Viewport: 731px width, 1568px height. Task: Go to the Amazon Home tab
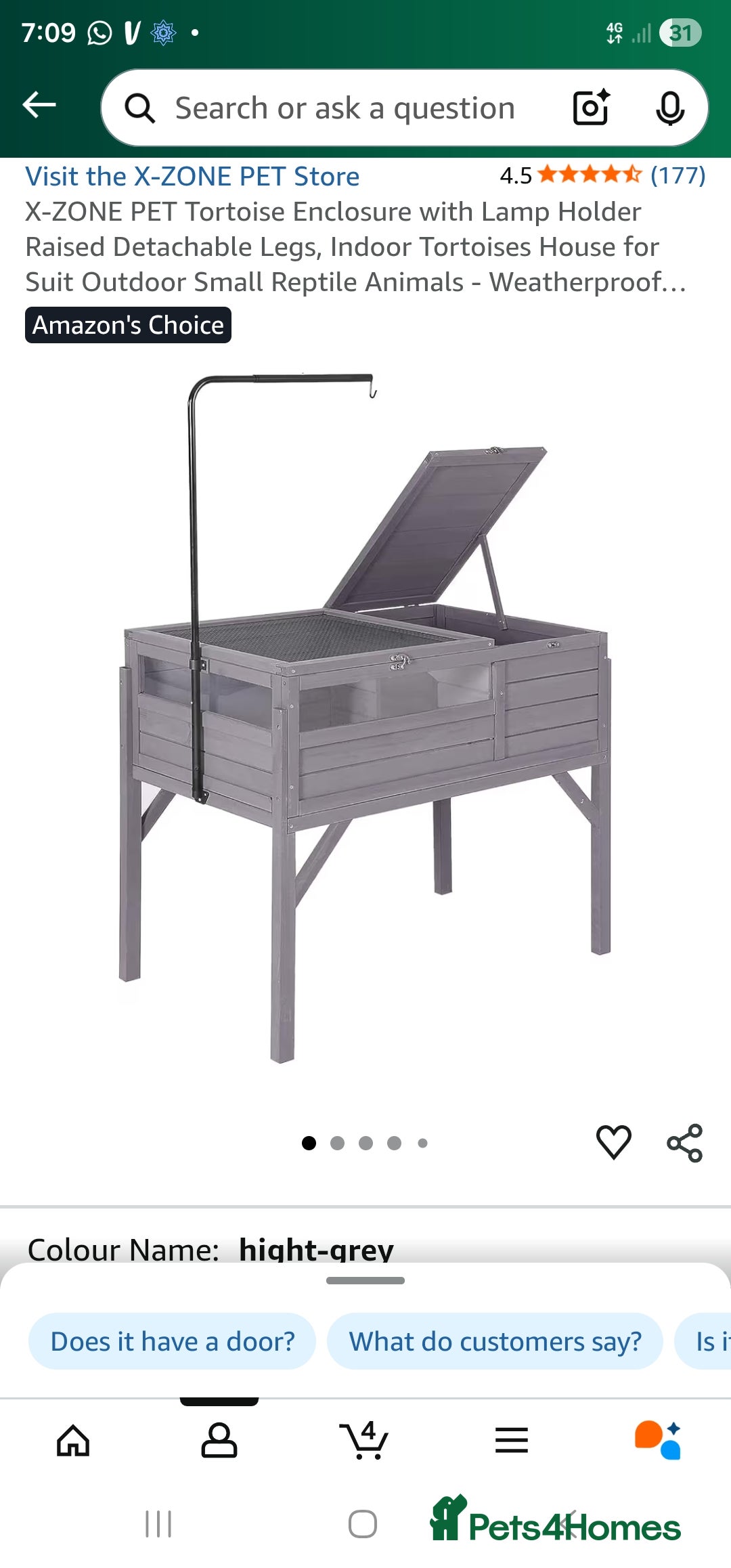click(x=73, y=1440)
